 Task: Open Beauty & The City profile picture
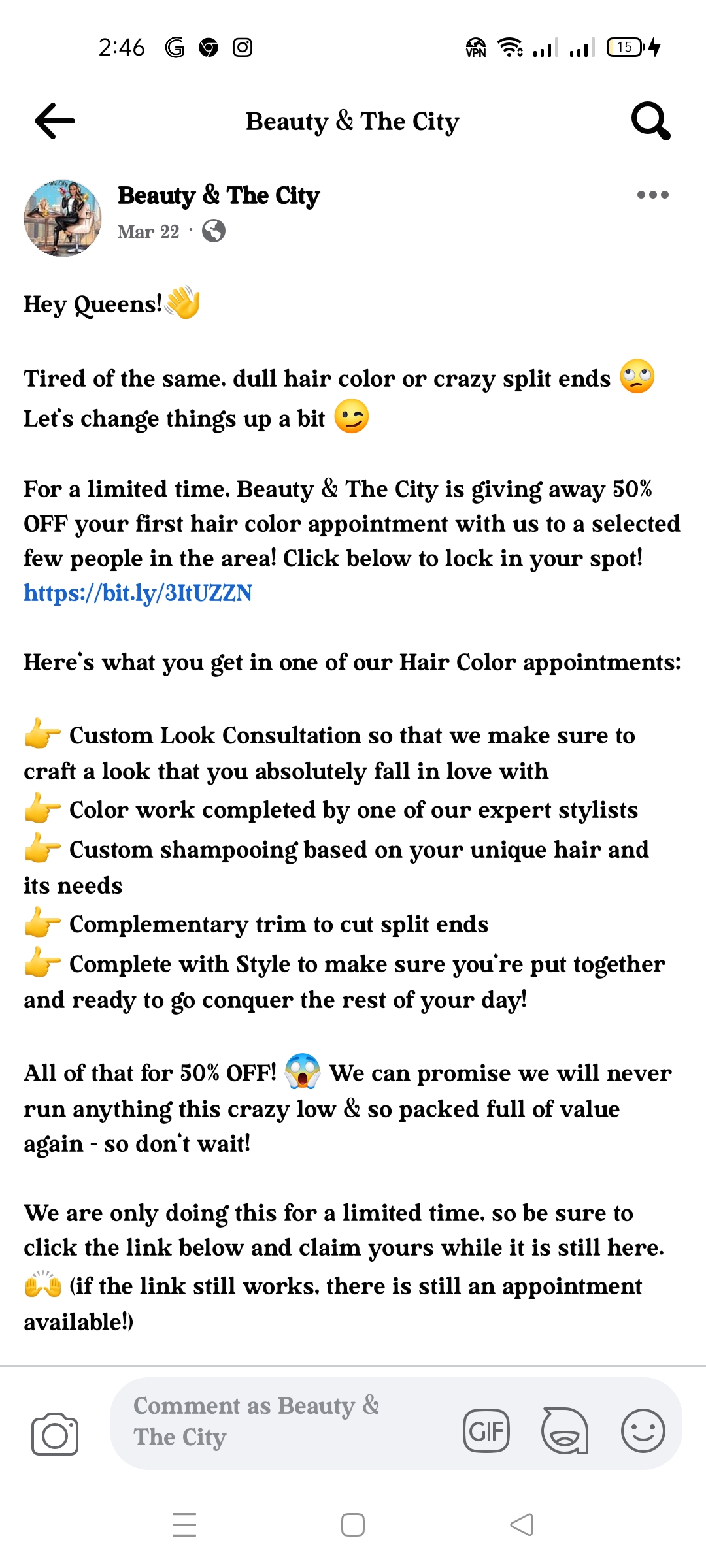(x=63, y=218)
